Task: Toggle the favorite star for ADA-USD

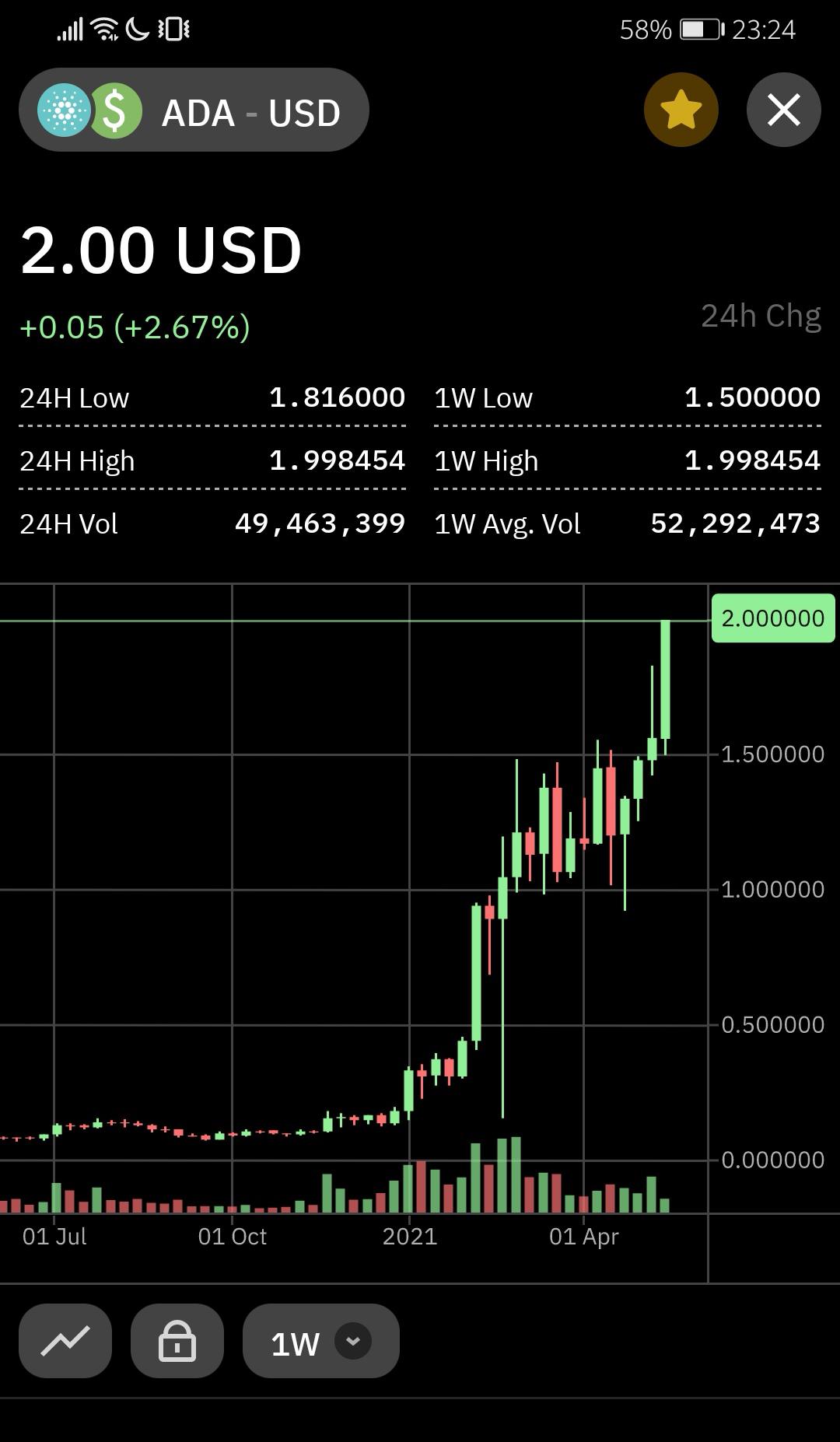Action: (681, 110)
